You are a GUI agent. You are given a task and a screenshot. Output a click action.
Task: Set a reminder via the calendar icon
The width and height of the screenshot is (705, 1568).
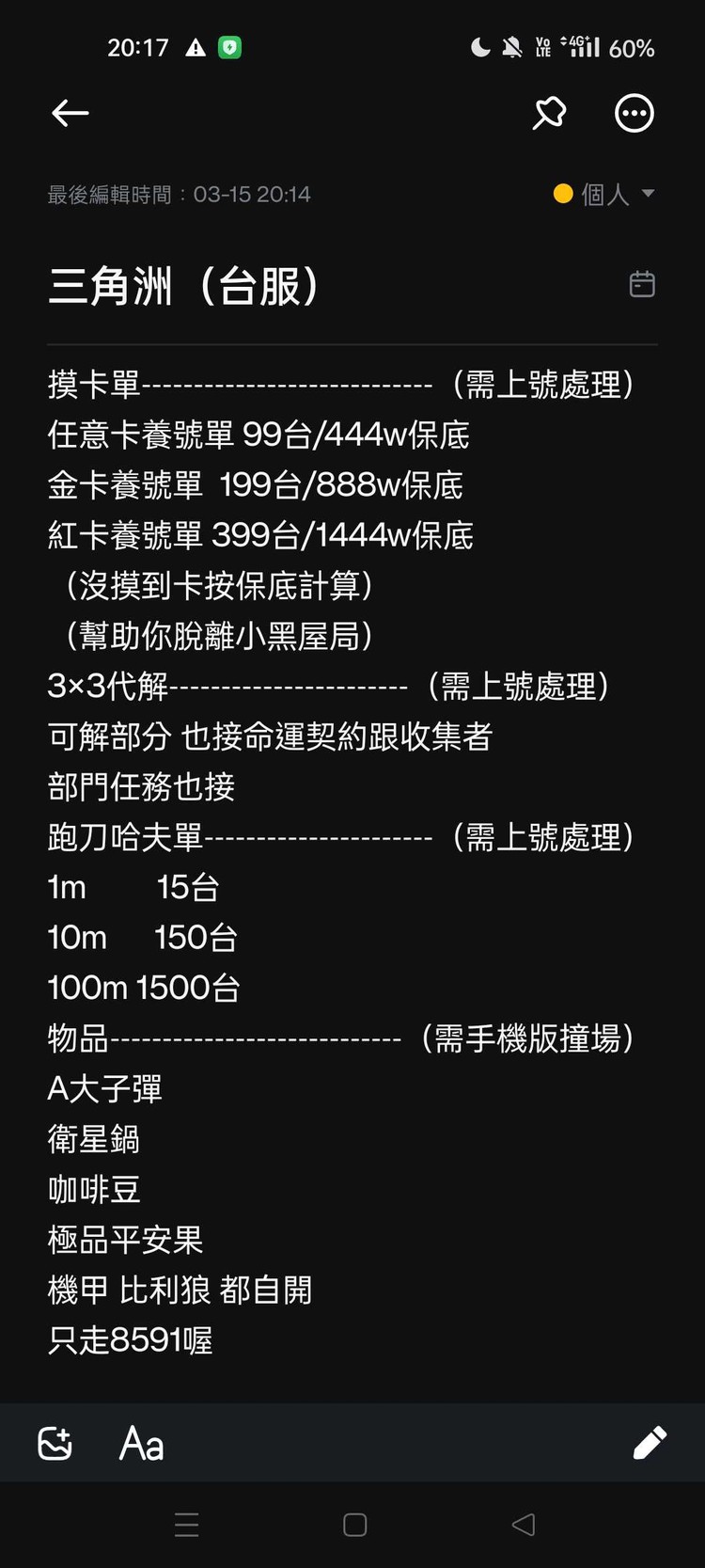[642, 283]
